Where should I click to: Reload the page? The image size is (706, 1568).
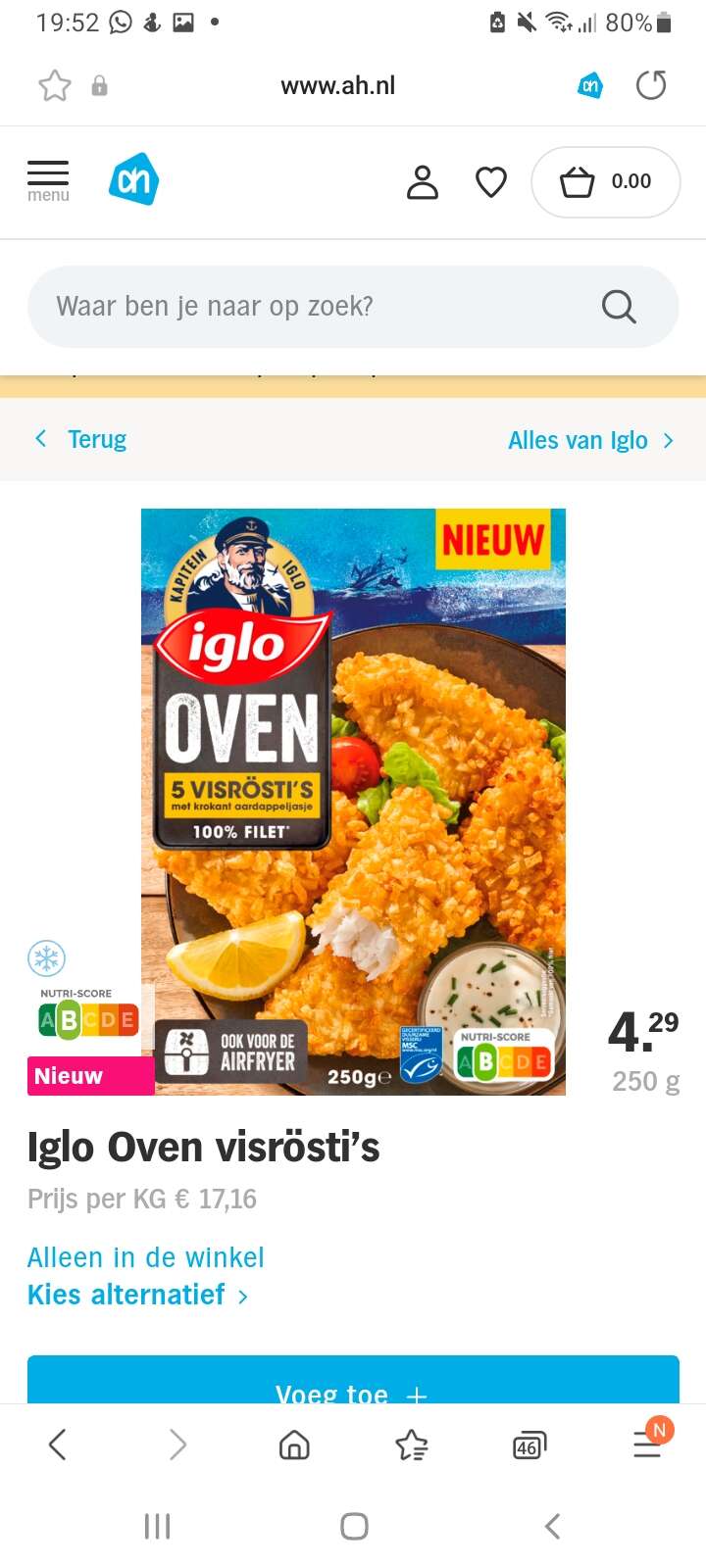tap(651, 85)
